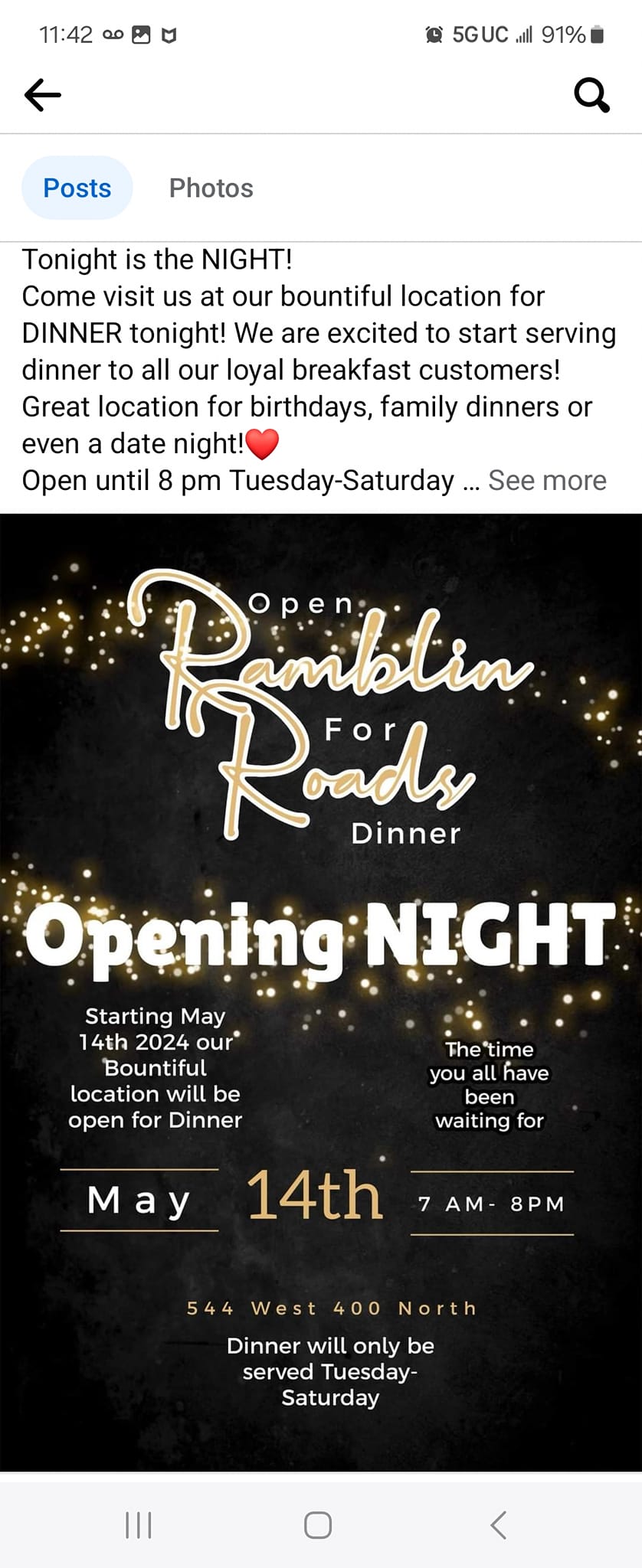Tap the system home button
642x1568 pixels.
coord(318,1525)
